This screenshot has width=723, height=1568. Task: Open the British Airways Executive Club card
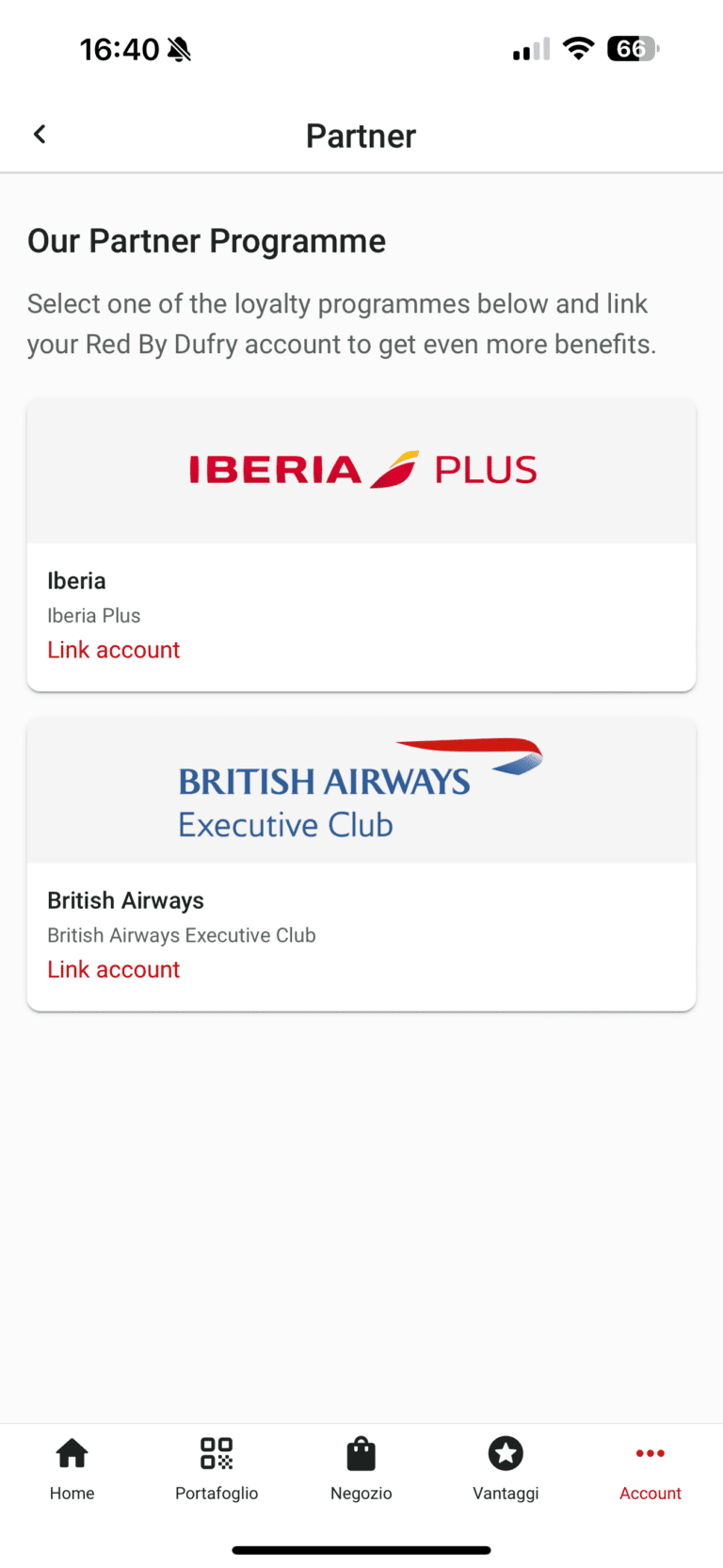(x=361, y=791)
